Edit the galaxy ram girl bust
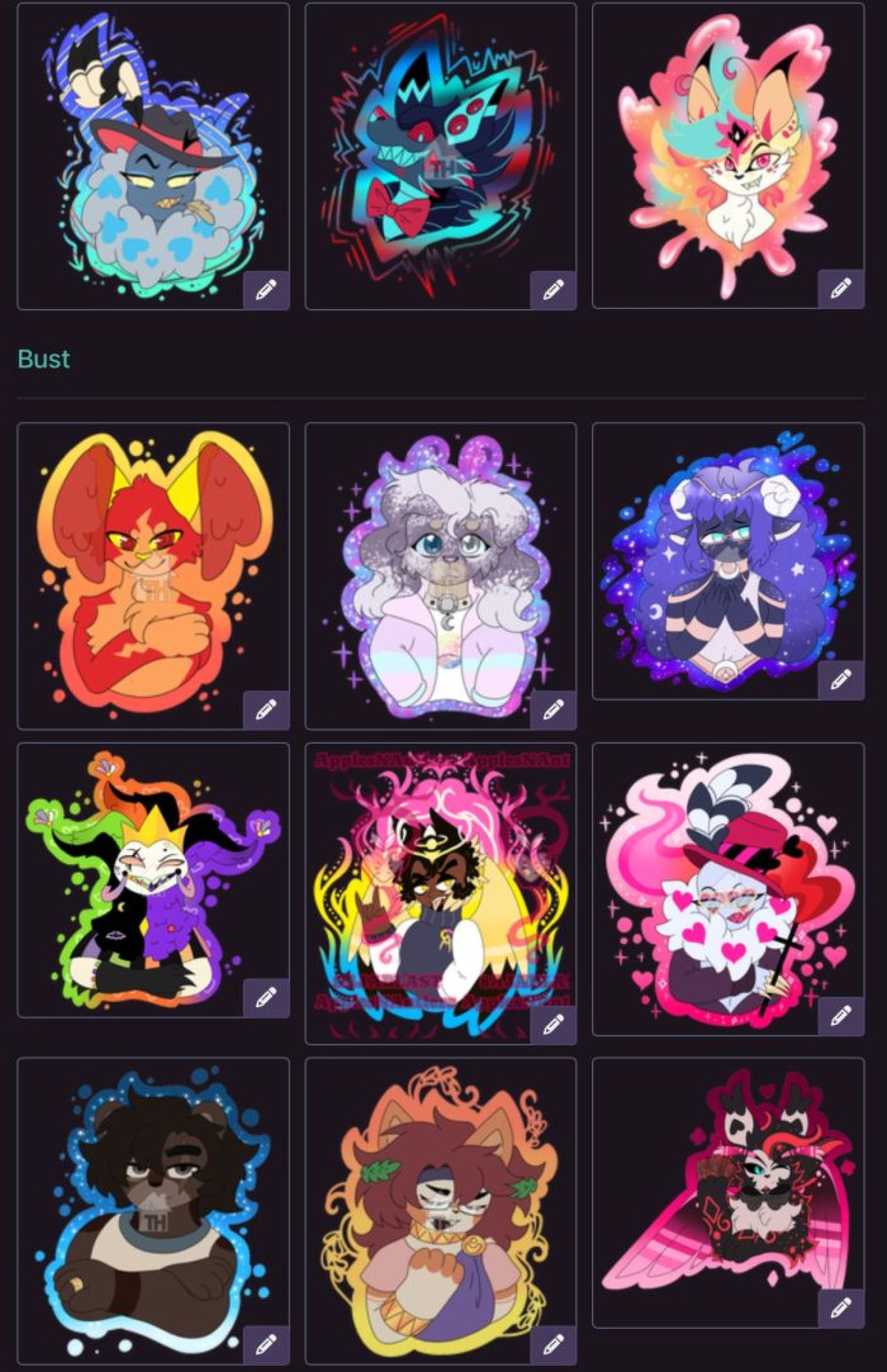Image resolution: width=887 pixels, height=1372 pixels. (841, 680)
